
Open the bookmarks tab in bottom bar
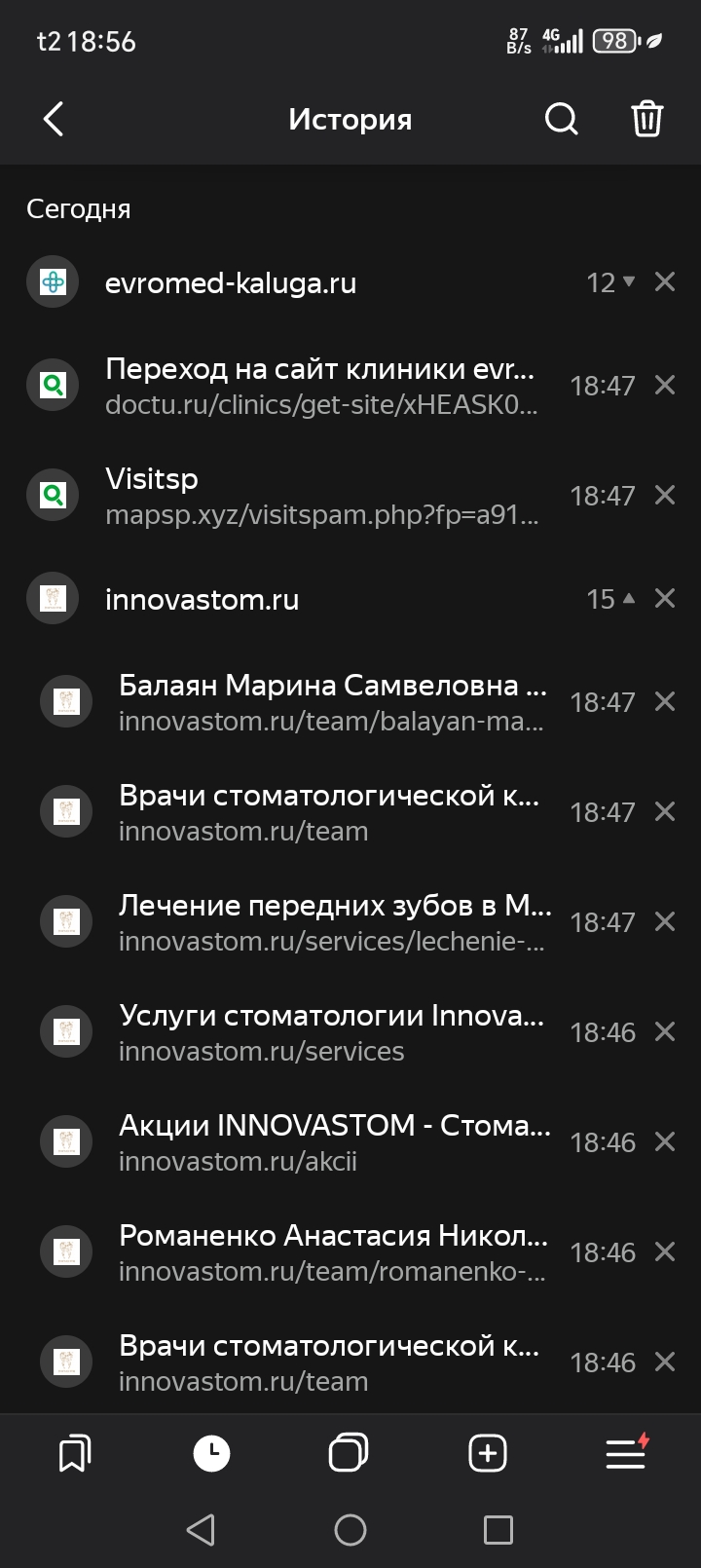coord(75,1454)
